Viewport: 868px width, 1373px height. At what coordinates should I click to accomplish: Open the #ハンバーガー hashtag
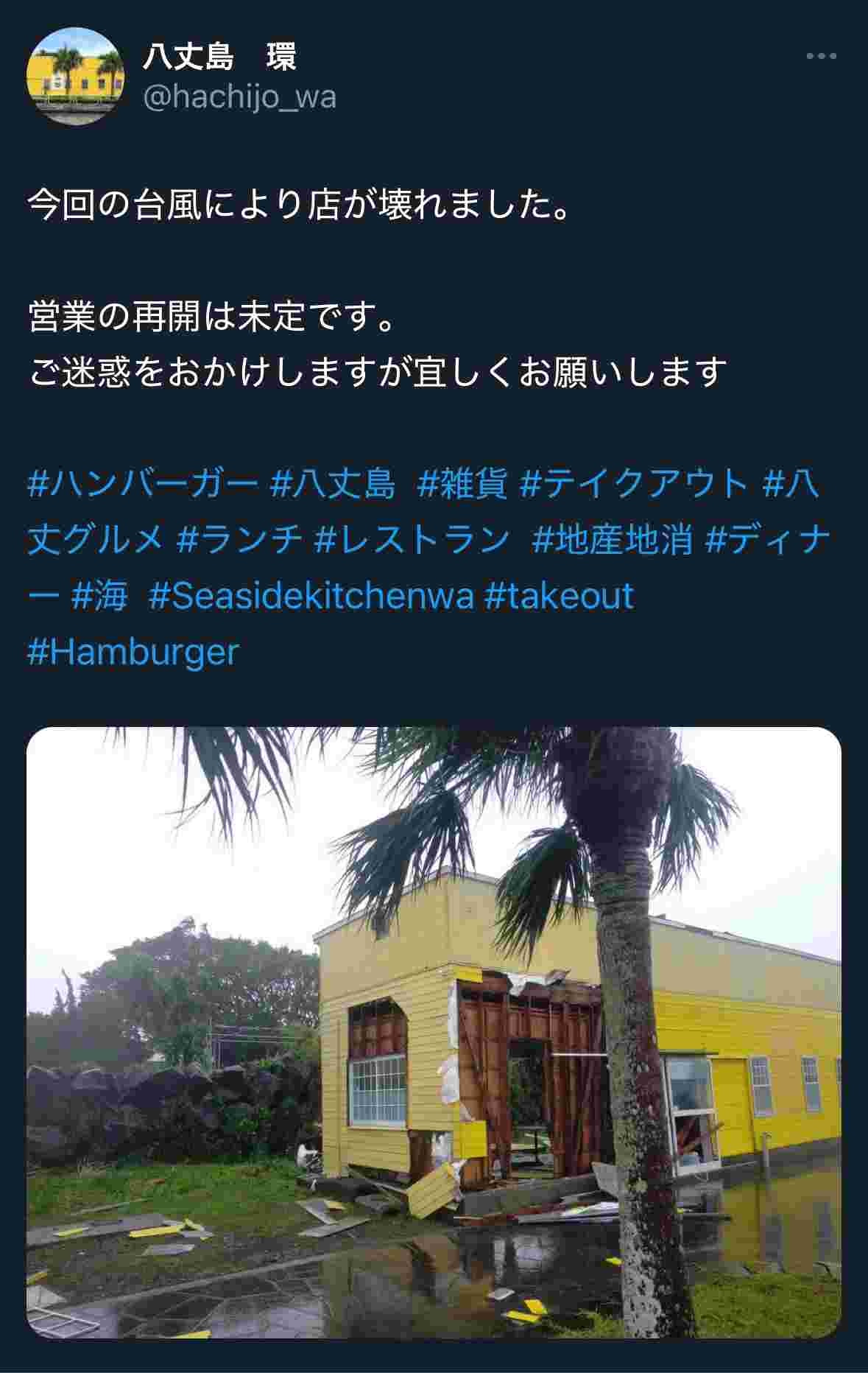pos(143,485)
